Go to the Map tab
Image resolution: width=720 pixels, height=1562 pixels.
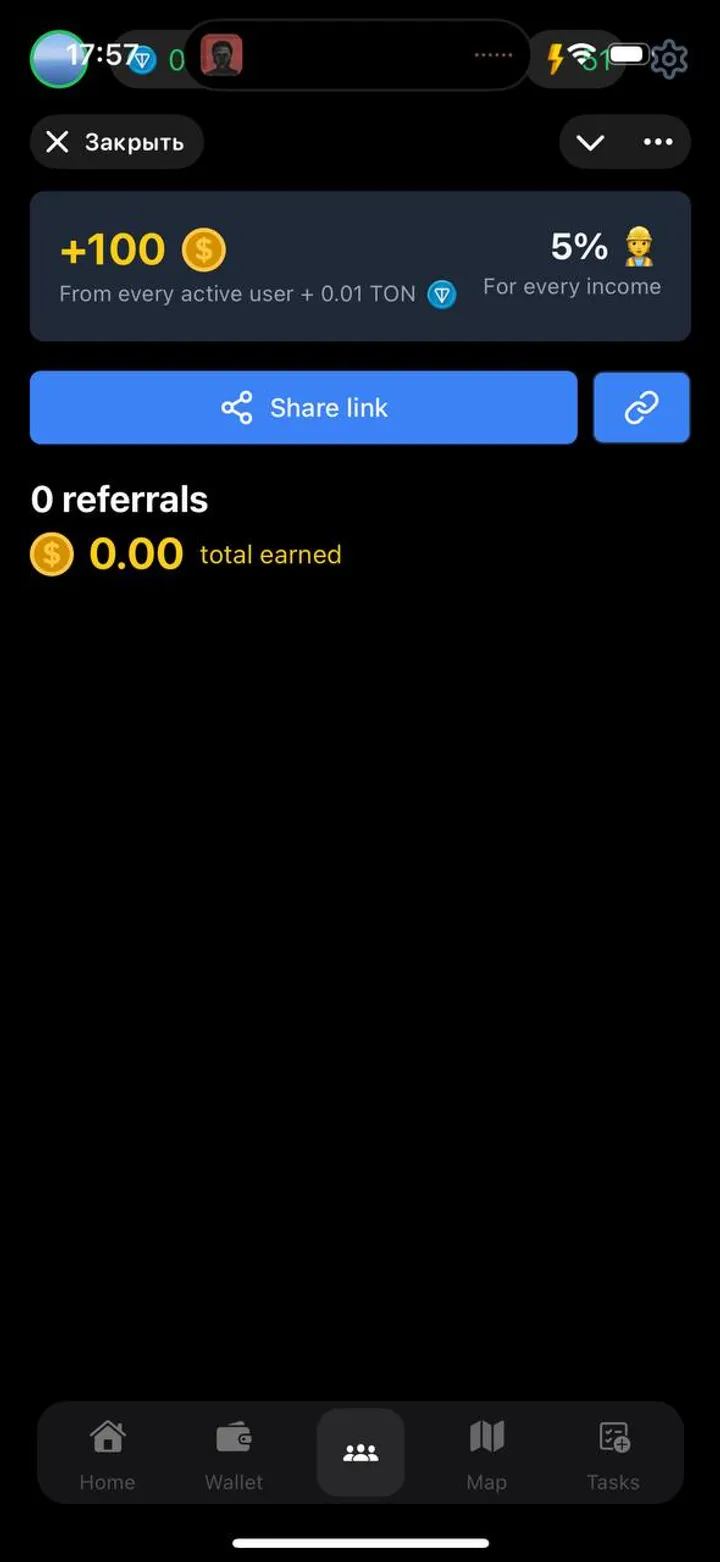(487, 1452)
